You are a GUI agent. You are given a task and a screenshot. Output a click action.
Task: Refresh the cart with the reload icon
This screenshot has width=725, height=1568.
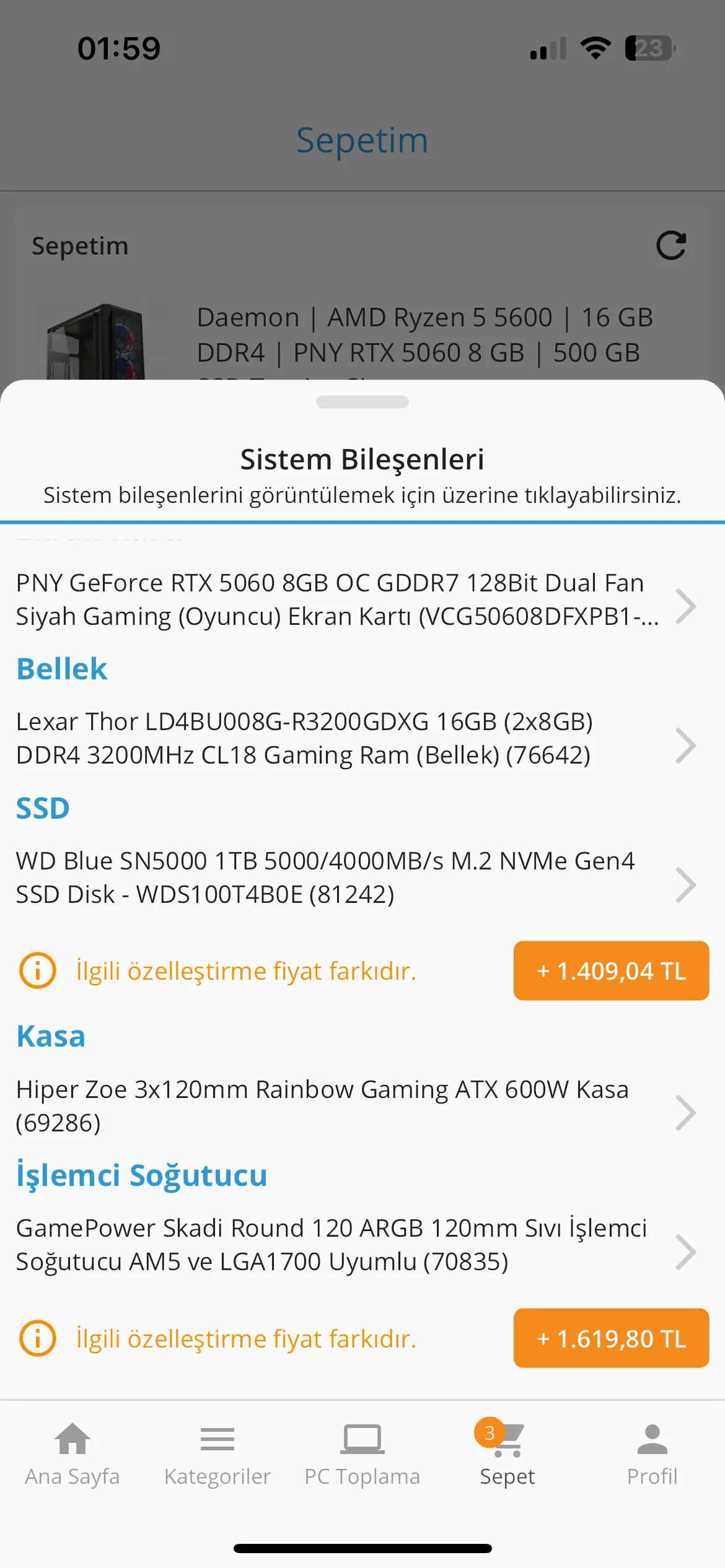coord(671,246)
